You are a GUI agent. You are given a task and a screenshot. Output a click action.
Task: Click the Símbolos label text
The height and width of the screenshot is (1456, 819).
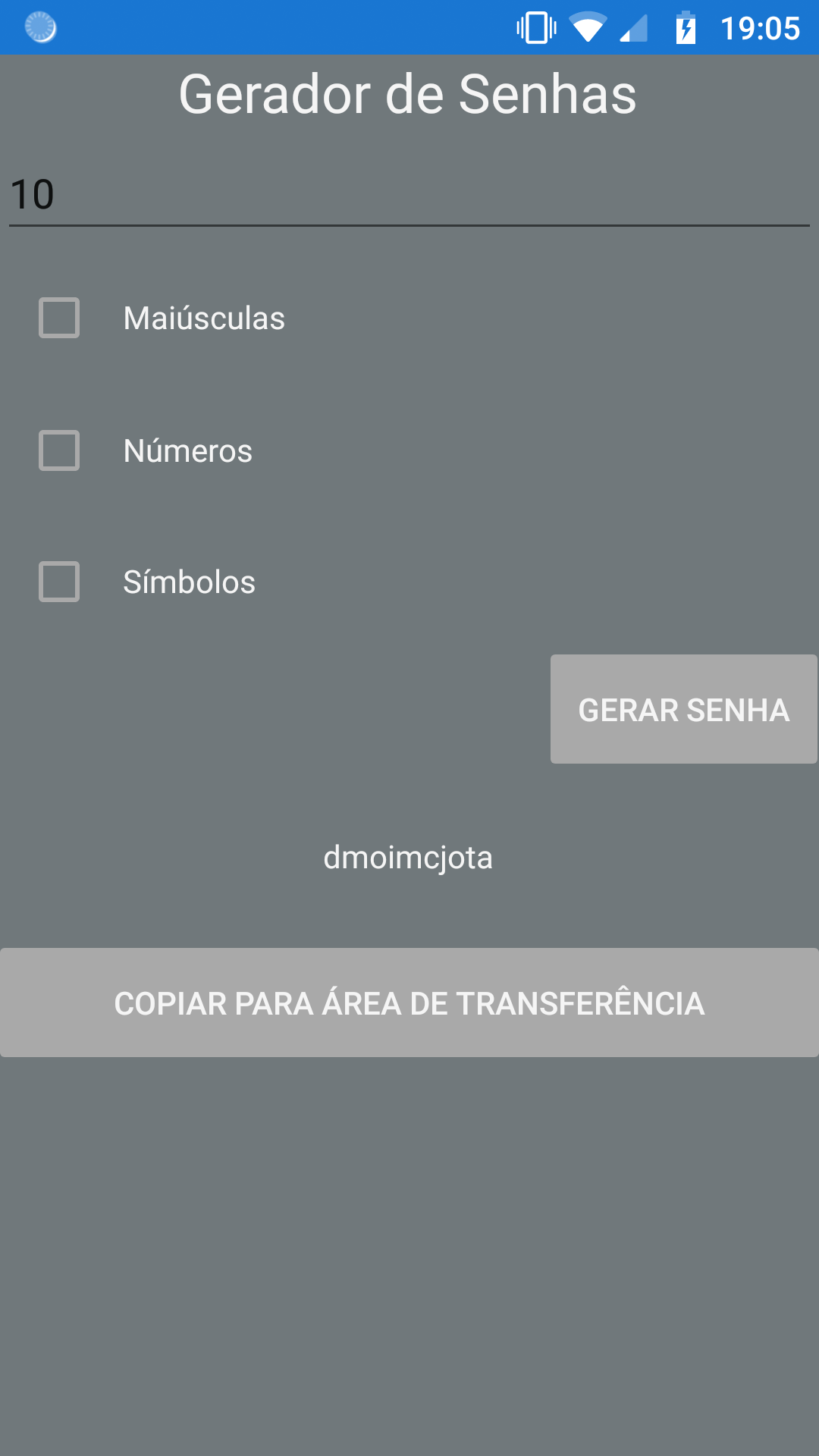[x=190, y=582]
